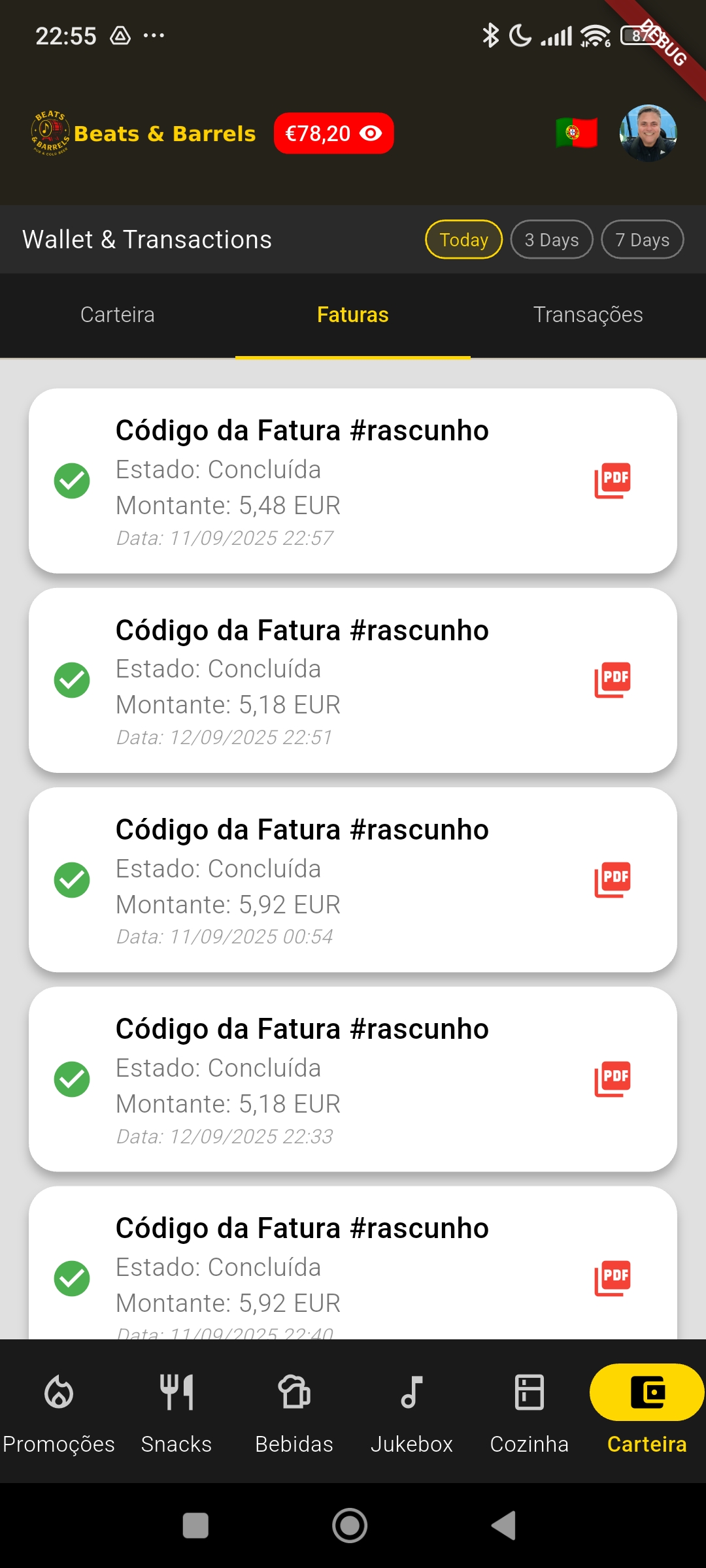The image size is (706, 1568).
Task: Switch to the Transações tab
Action: click(588, 315)
